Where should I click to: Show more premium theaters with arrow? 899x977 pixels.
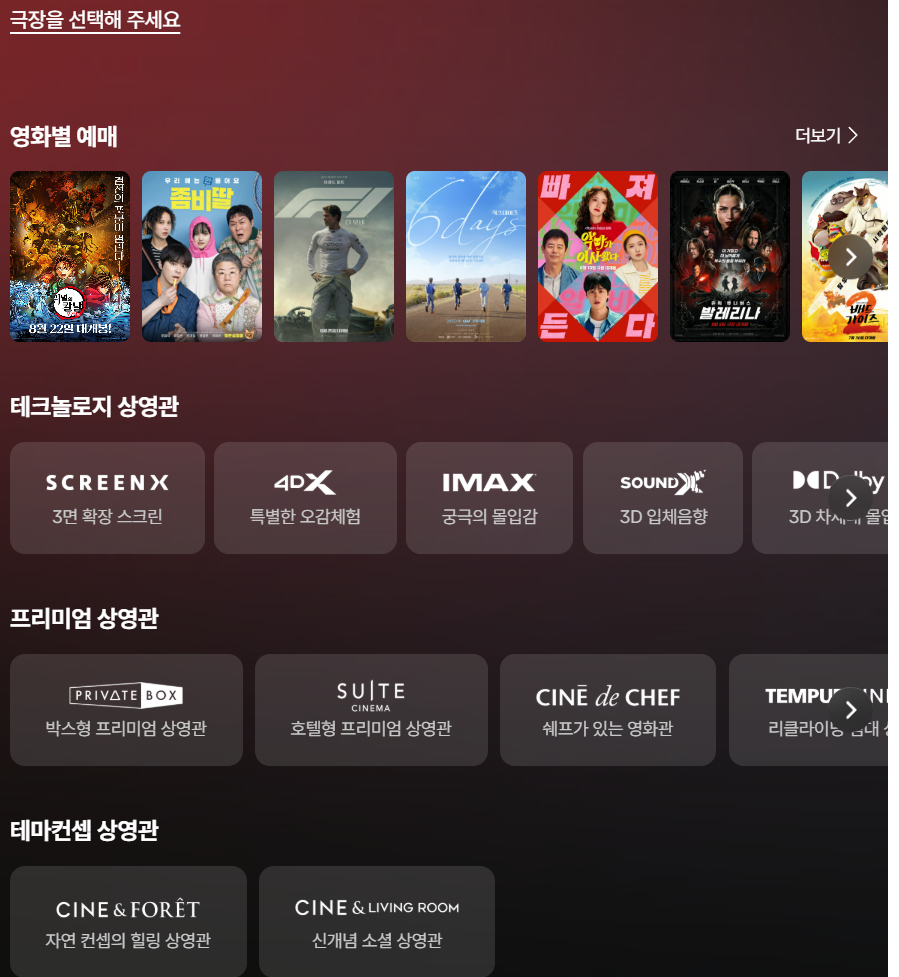pyautogui.click(x=851, y=710)
